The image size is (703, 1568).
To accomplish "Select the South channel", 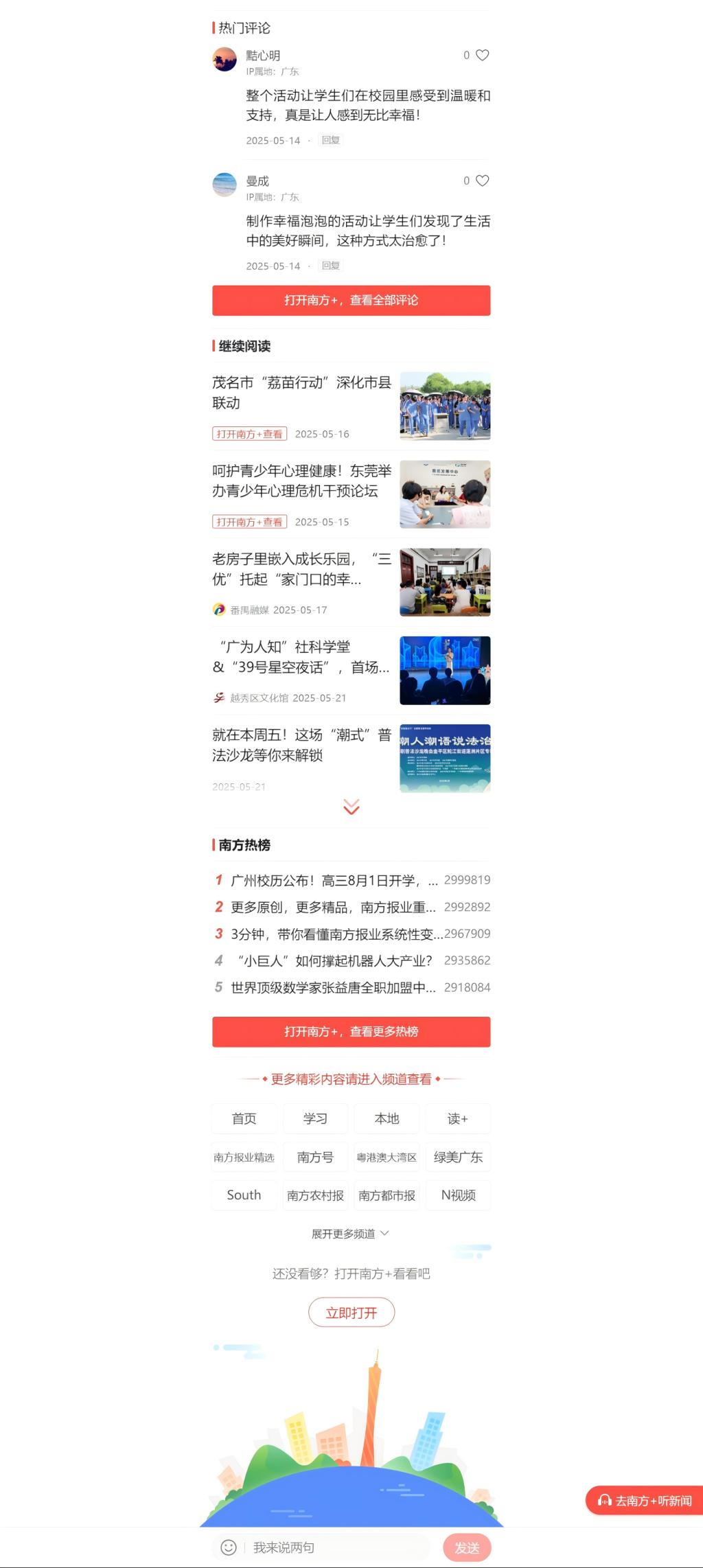I will (x=244, y=1195).
